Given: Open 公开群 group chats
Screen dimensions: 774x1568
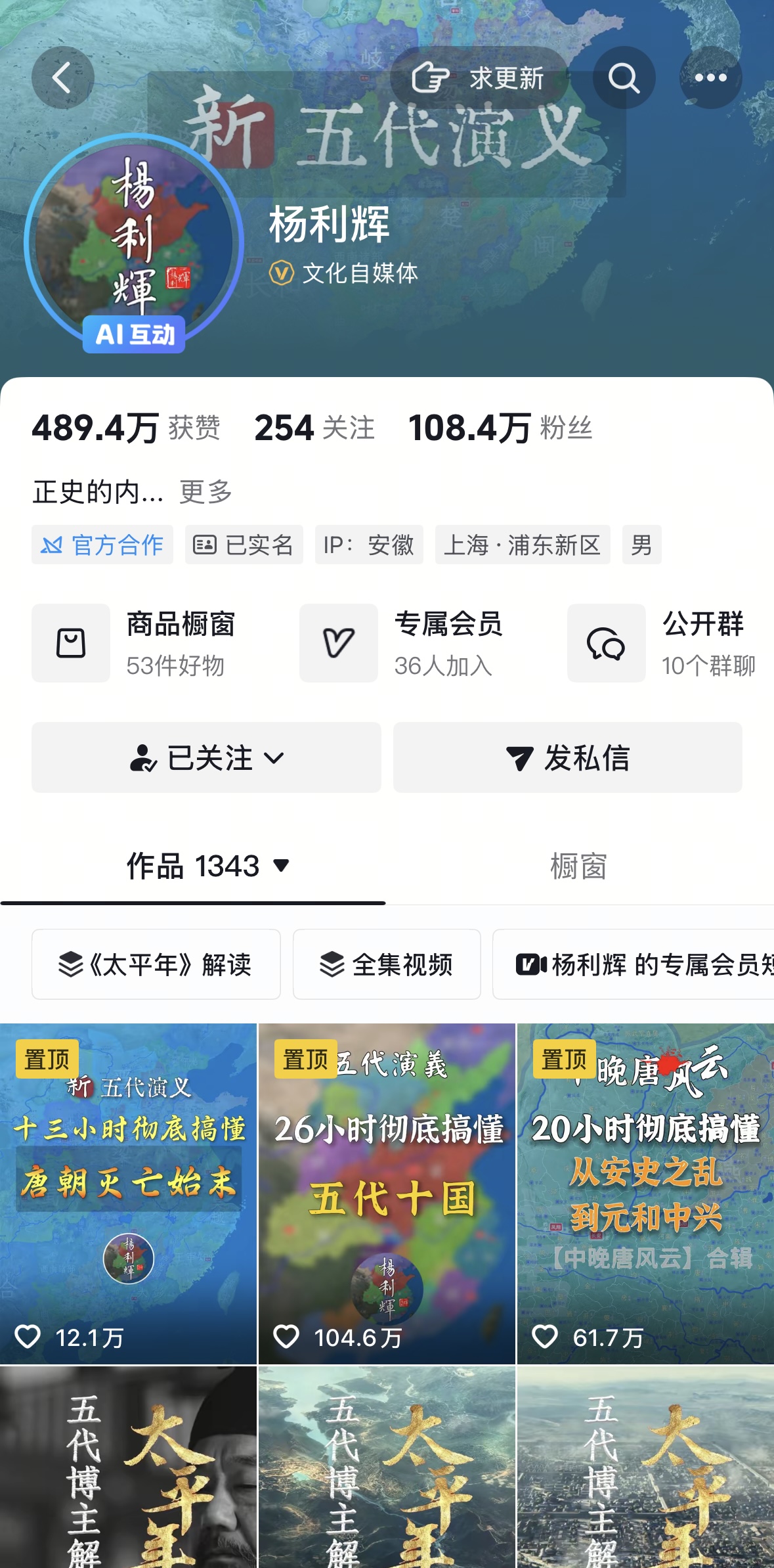Looking at the screenshot, I should point(663,643).
